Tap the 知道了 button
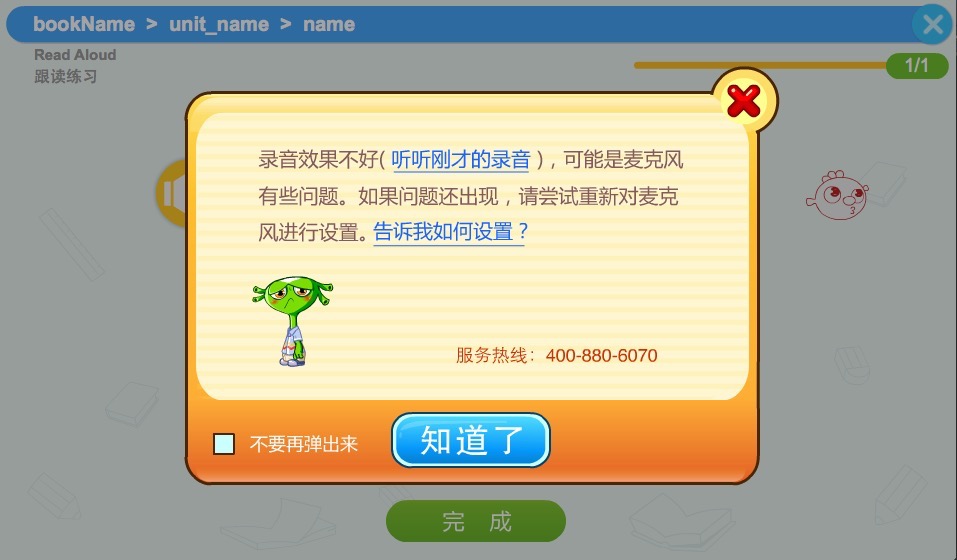The image size is (957, 560). point(470,441)
